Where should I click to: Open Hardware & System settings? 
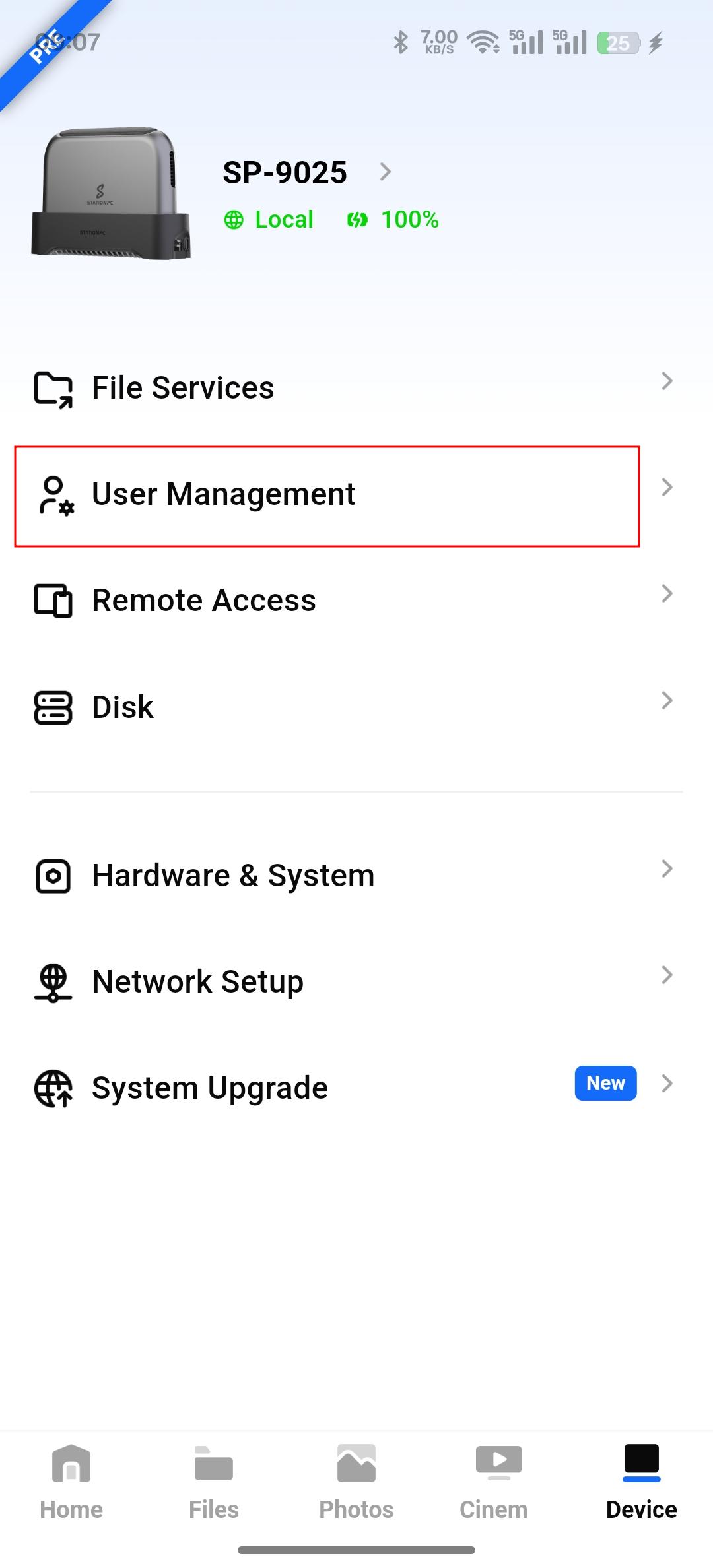tap(356, 876)
